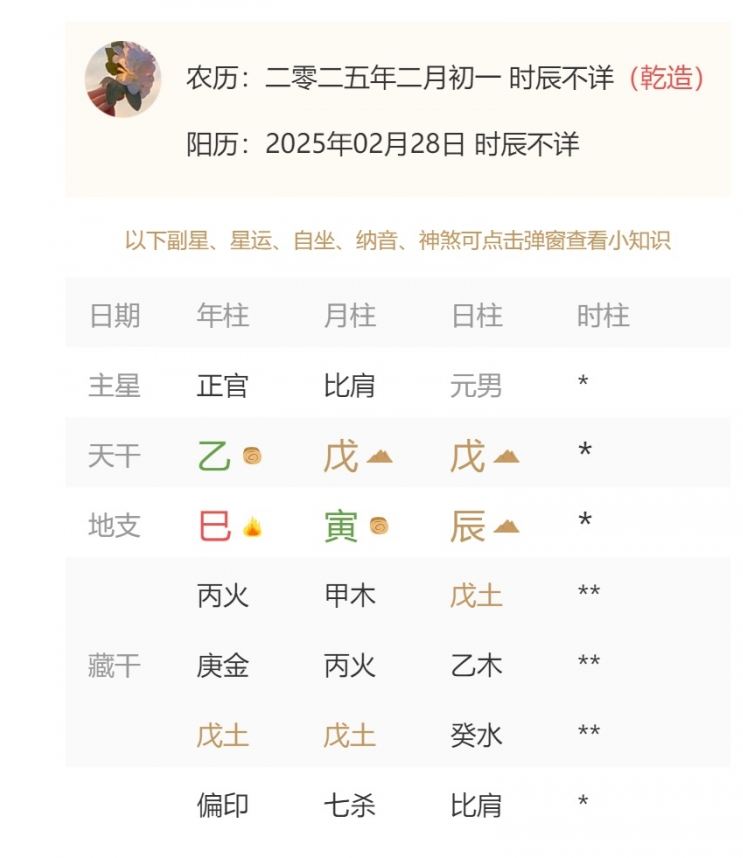Click the profile avatar photo
Image resolution: width=743 pixels, height=858 pixels.
(x=124, y=75)
